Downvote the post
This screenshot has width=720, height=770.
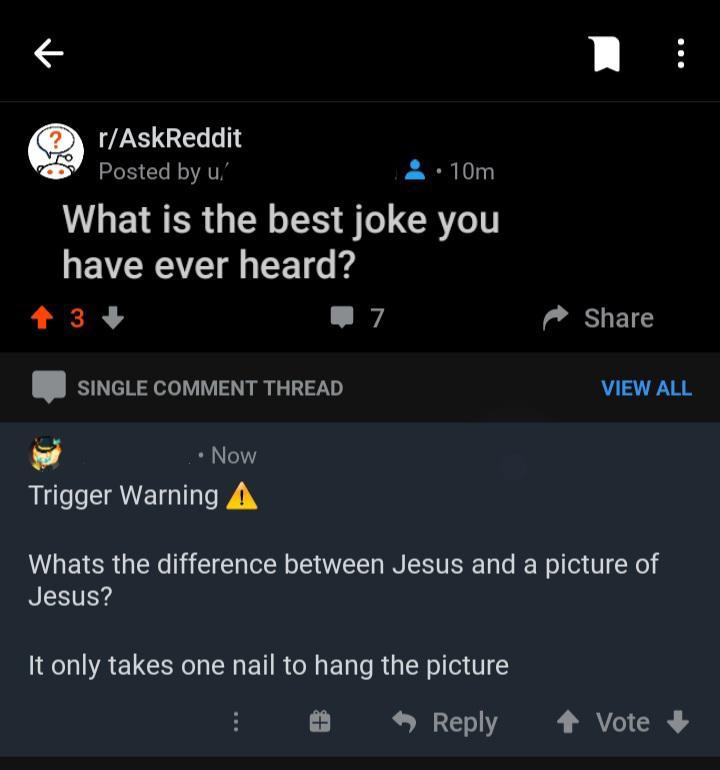pyautogui.click(x=113, y=318)
